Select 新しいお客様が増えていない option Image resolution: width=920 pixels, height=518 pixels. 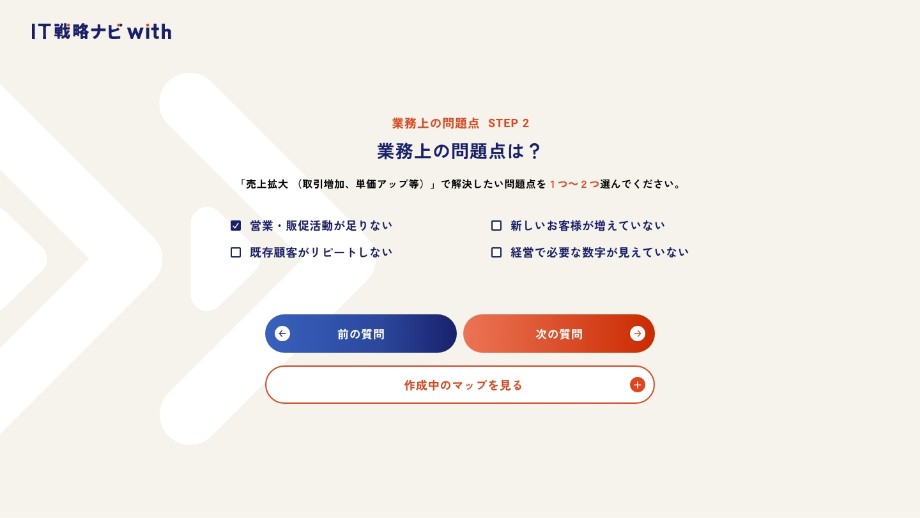pos(496,226)
